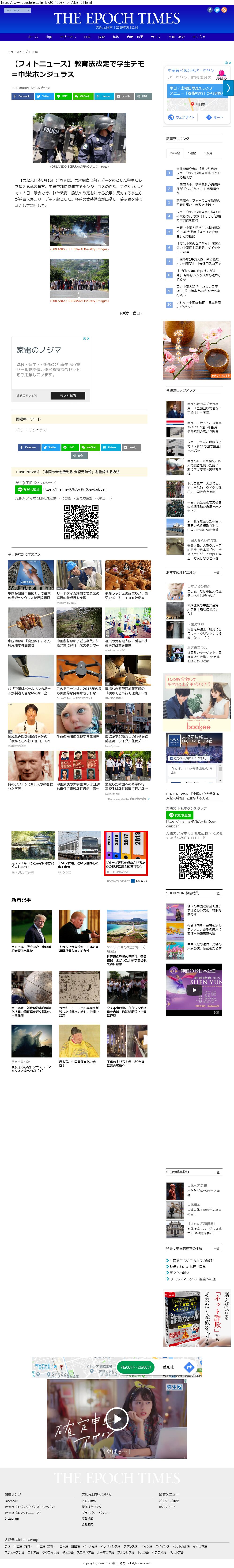The height and width of the screenshot is (1568, 234).
Task: Tap もっと見る in the ノジマ ad
Action: pyautogui.click(x=68, y=396)
